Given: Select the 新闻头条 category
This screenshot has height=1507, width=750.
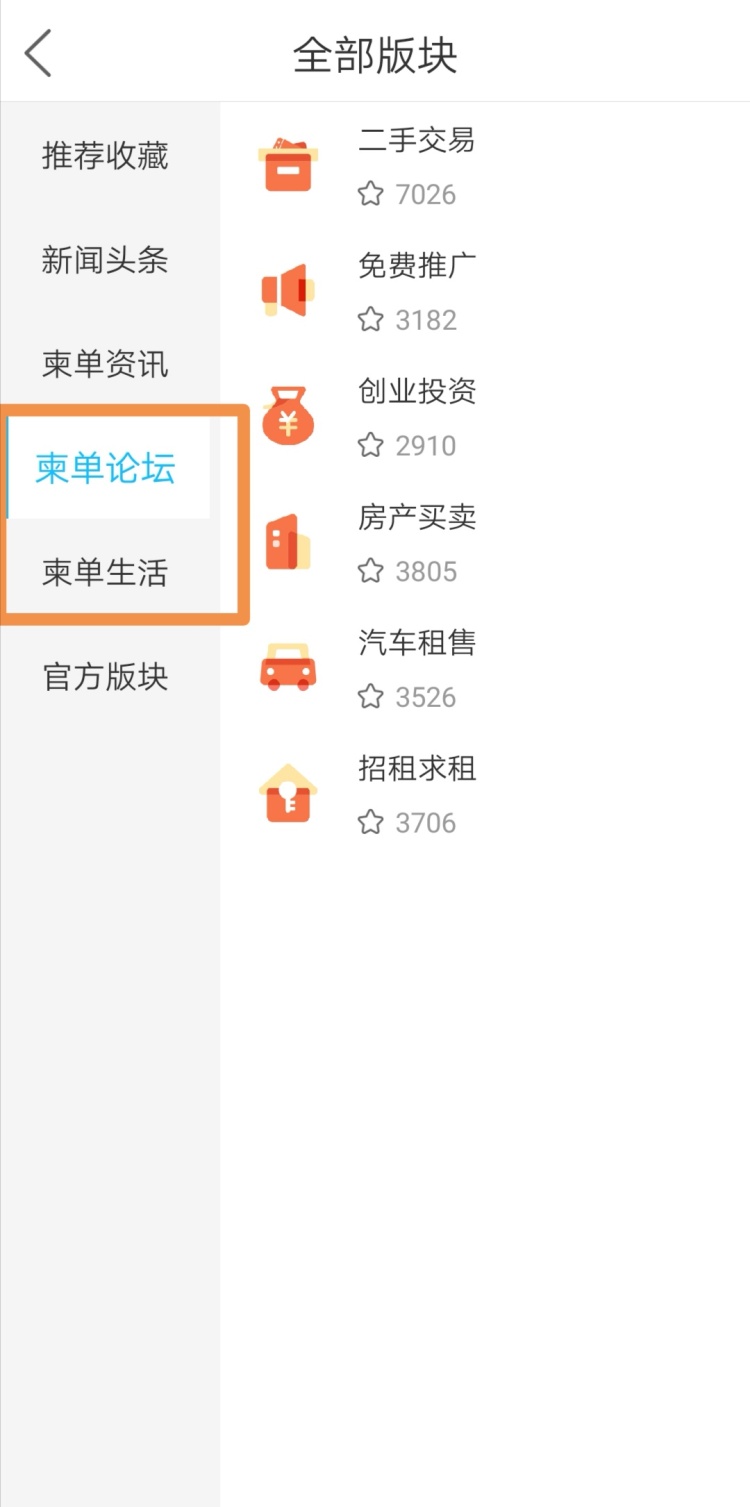Looking at the screenshot, I should pyautogui.click(x=105, y=260).
